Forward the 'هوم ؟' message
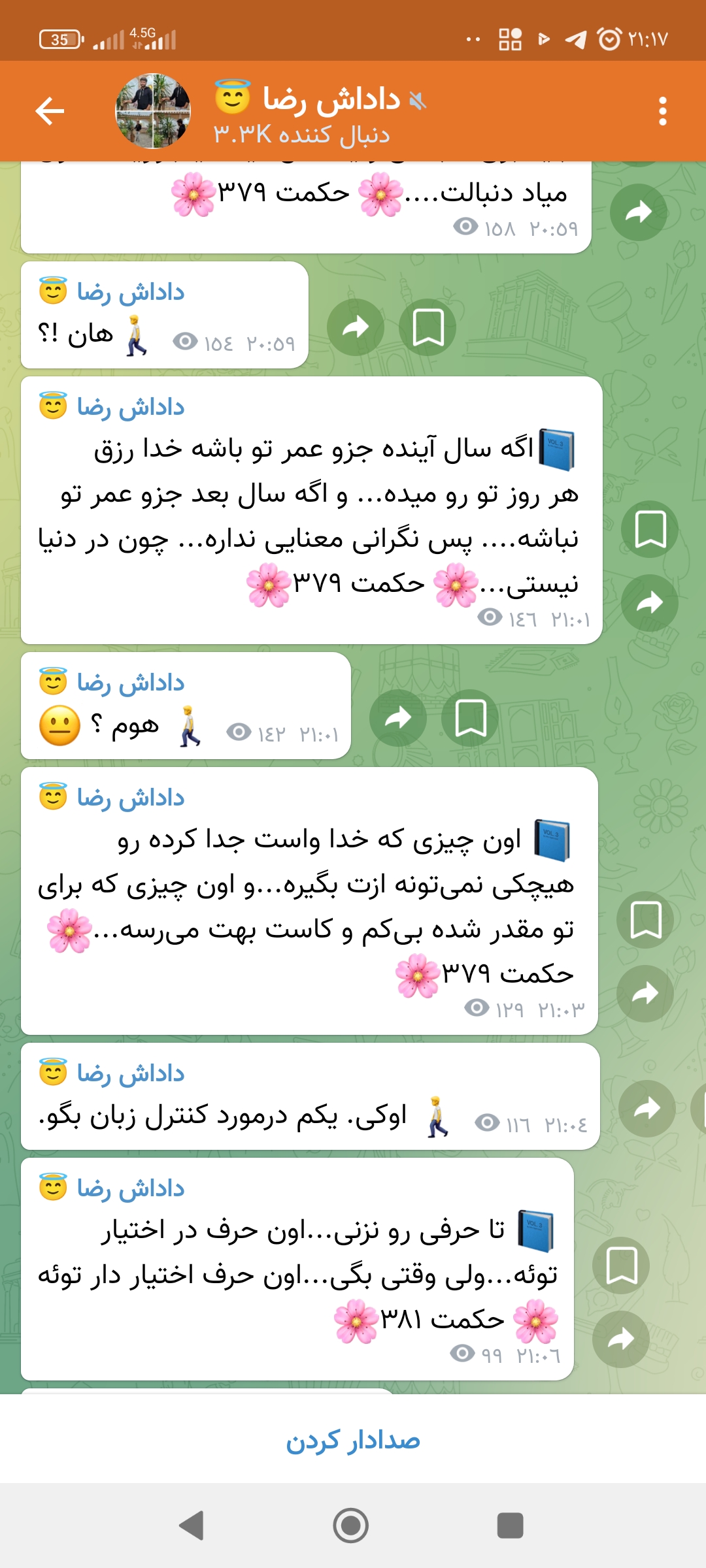Viewport: 706px width, 1568px height. [398, 718]
